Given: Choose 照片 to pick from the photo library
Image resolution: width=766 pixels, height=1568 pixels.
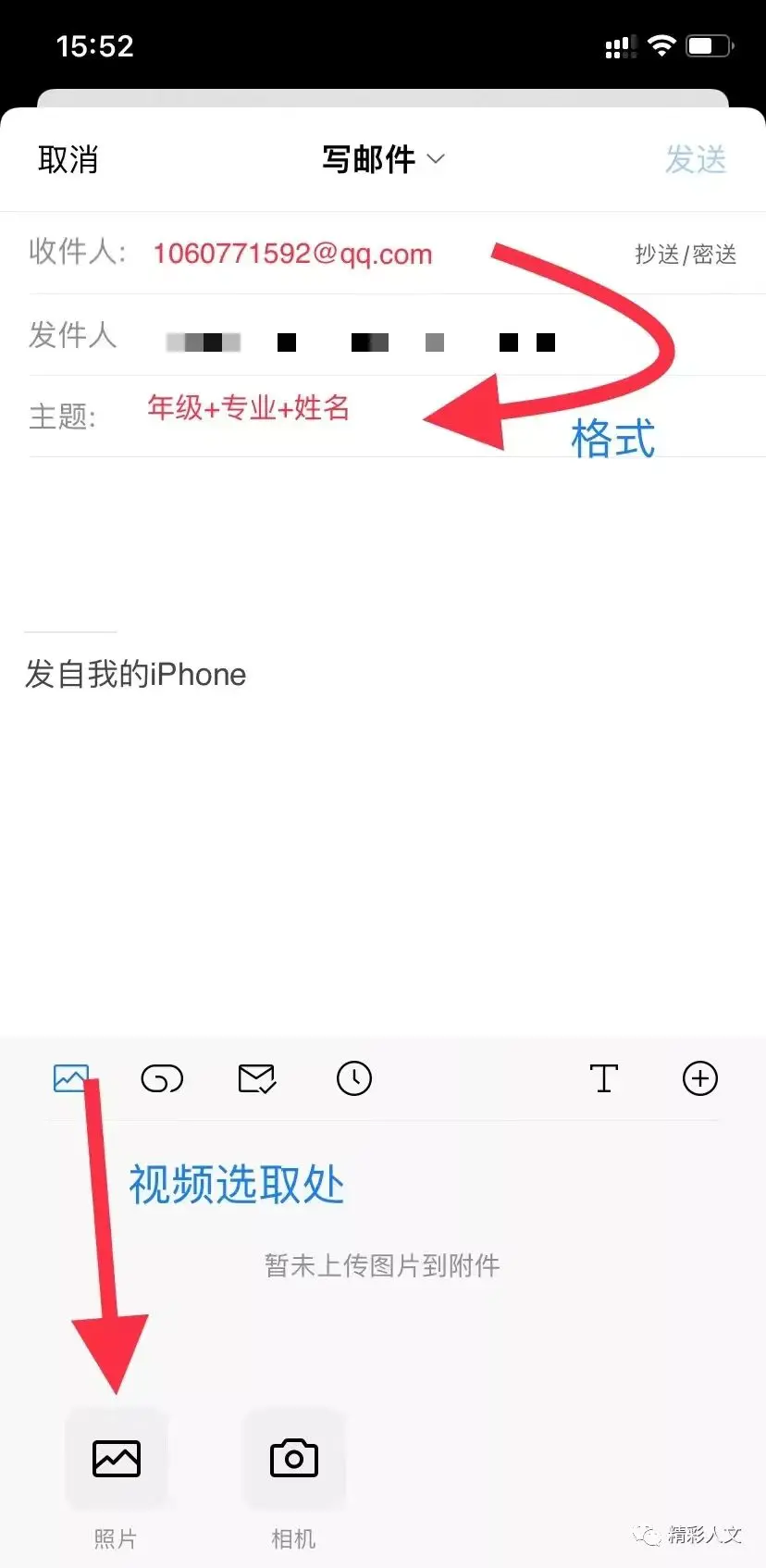Looking at the screenshot, I should [117, 1460].
